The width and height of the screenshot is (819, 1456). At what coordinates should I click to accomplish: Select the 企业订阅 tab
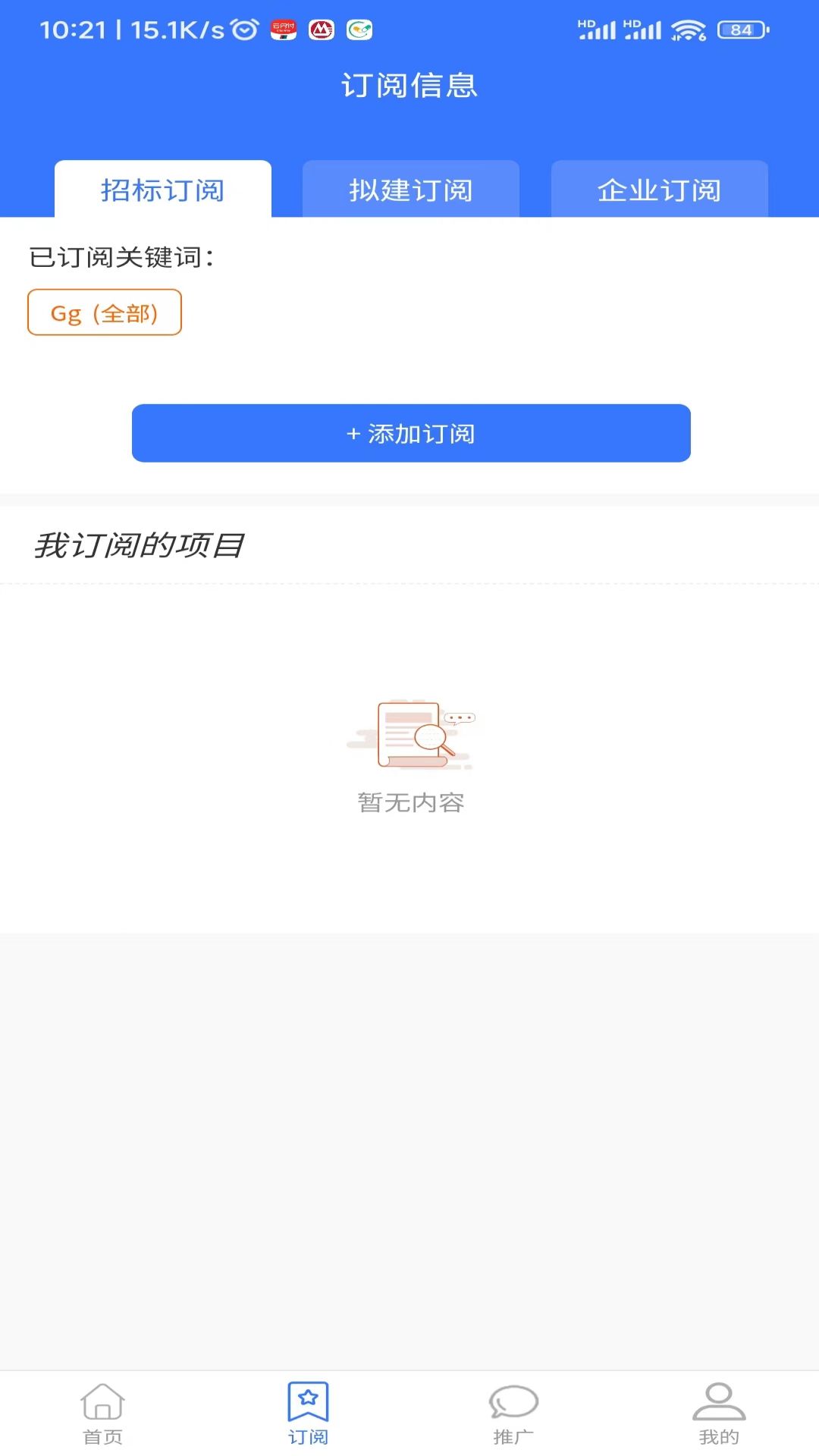(659, 190)
